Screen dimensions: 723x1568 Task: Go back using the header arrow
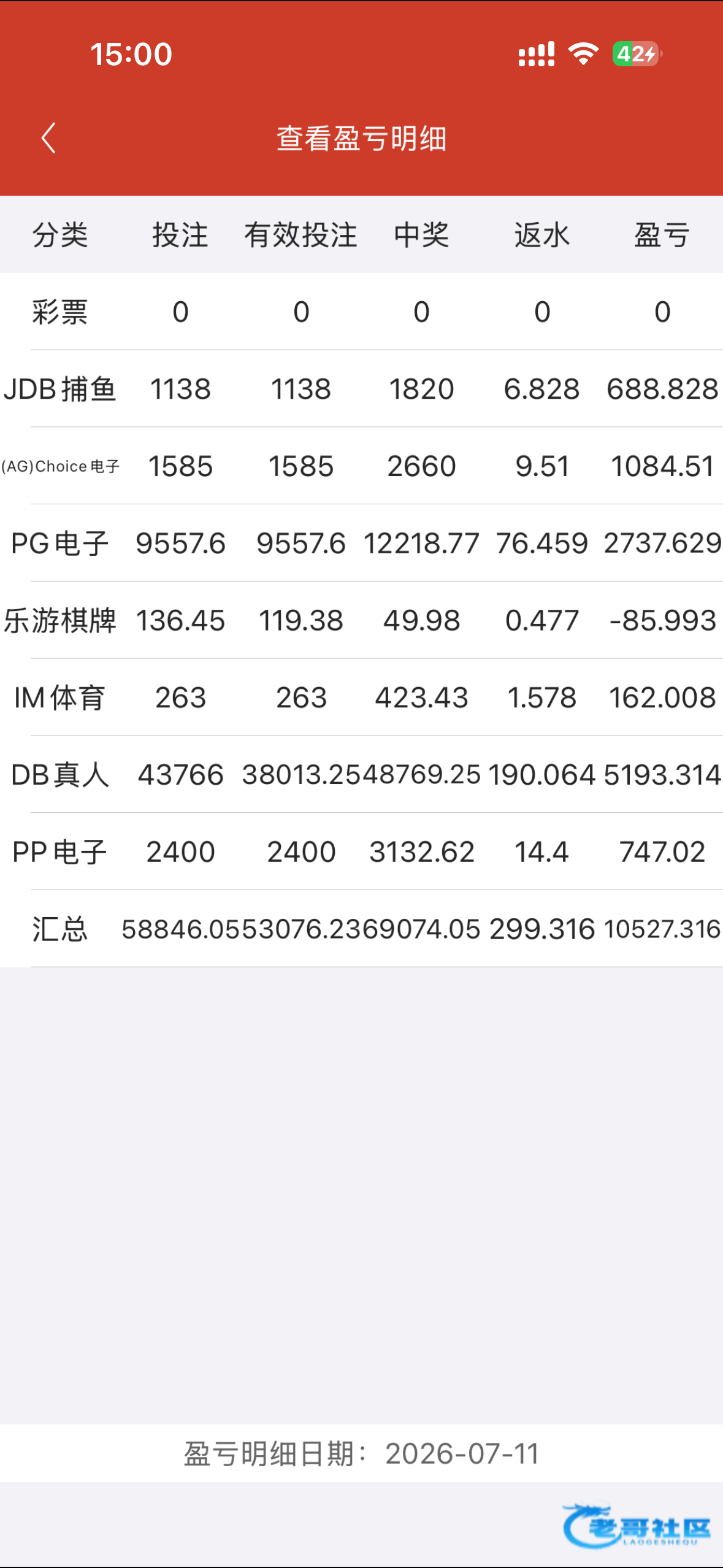(x=48, y=138)
